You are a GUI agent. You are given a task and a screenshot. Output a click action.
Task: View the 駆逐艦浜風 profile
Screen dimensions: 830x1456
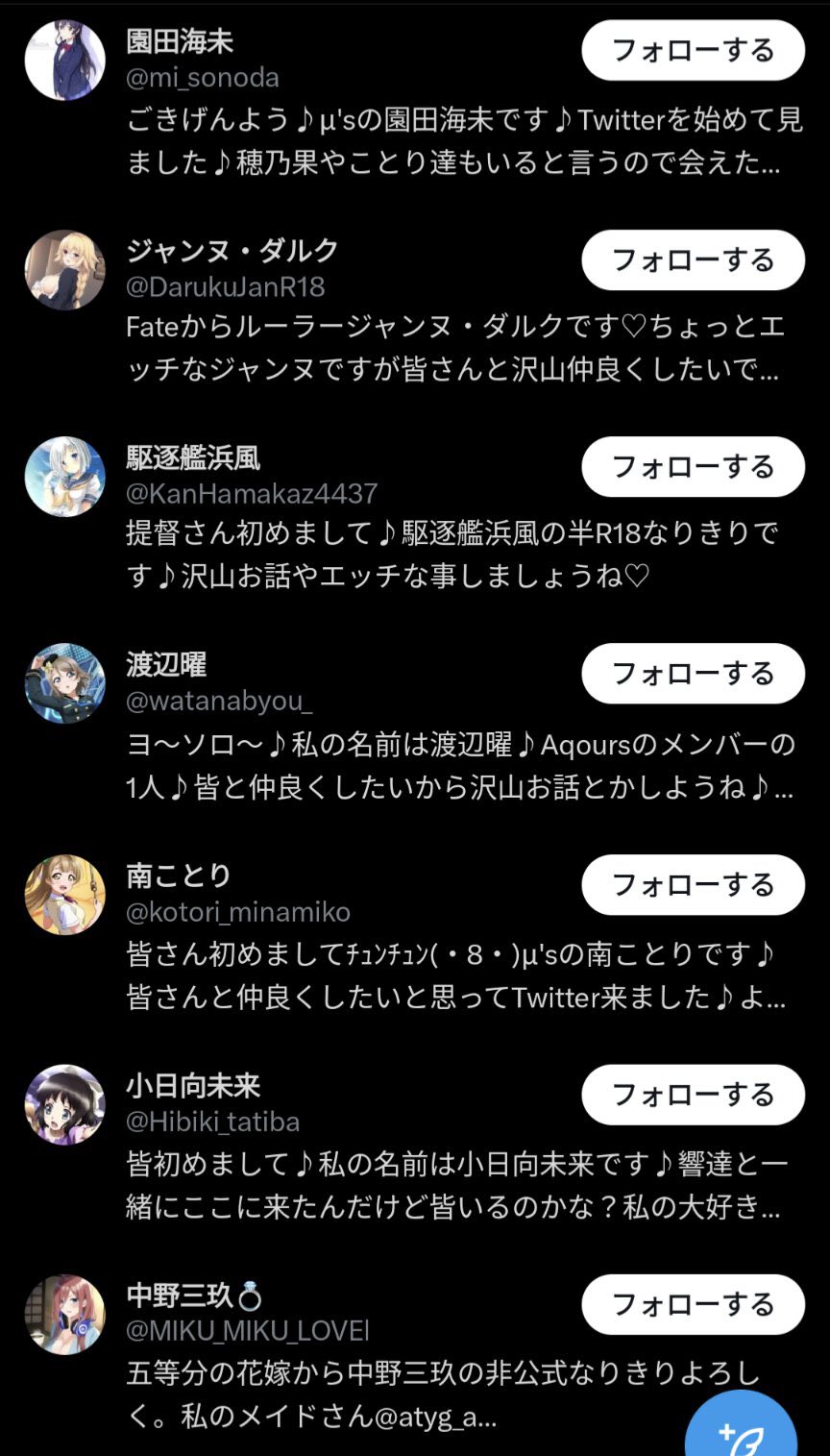tap(193, 457)
